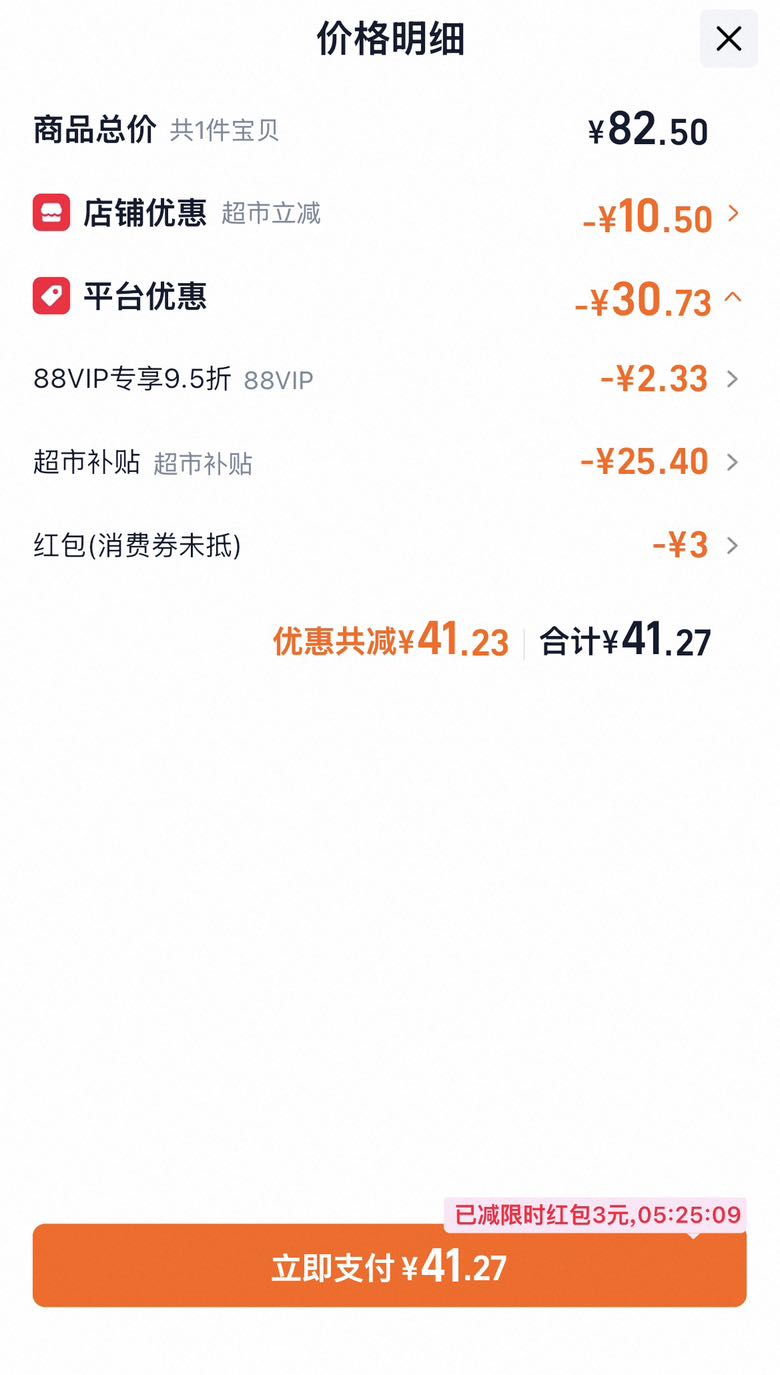
Task: Close the price details panel
Action: 728,39
